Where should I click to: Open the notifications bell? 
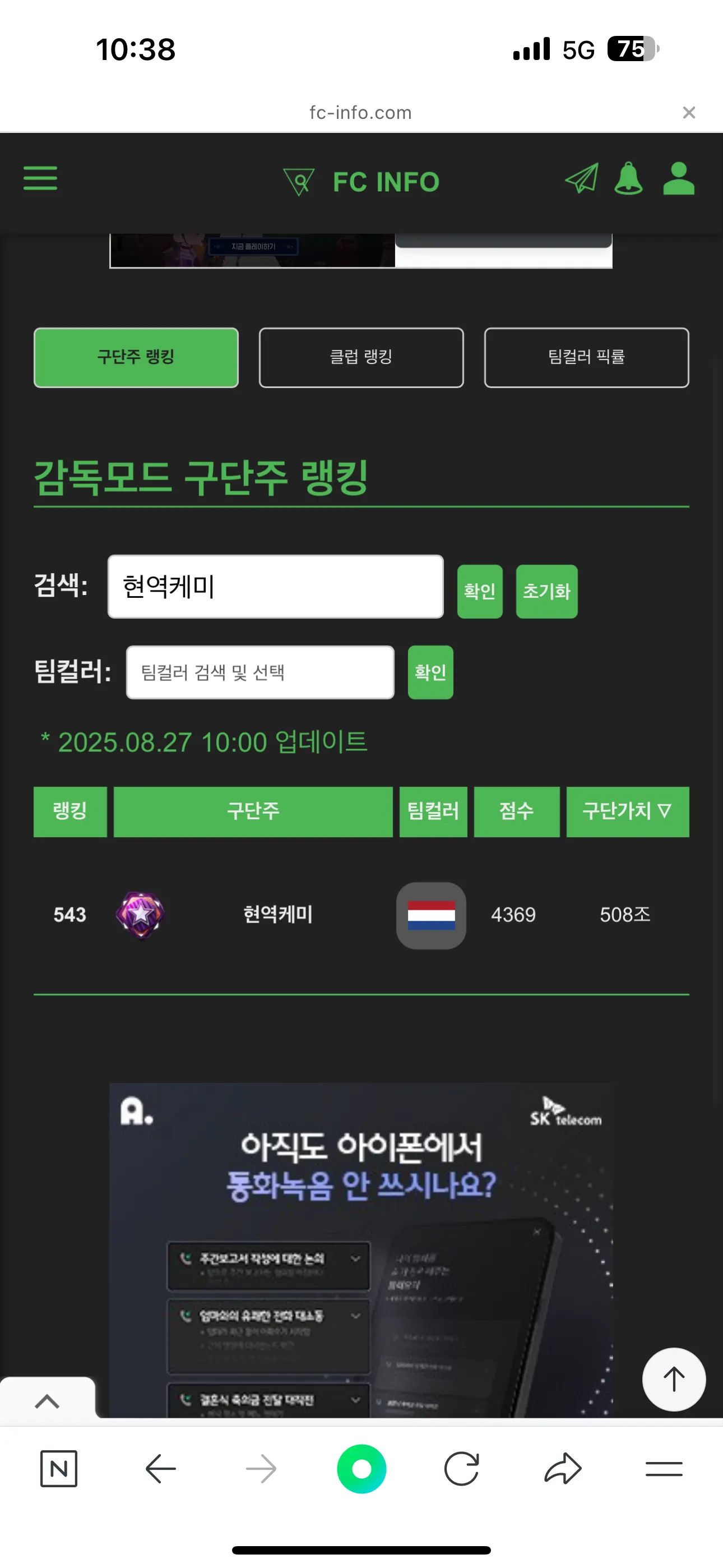pos(628,179)
